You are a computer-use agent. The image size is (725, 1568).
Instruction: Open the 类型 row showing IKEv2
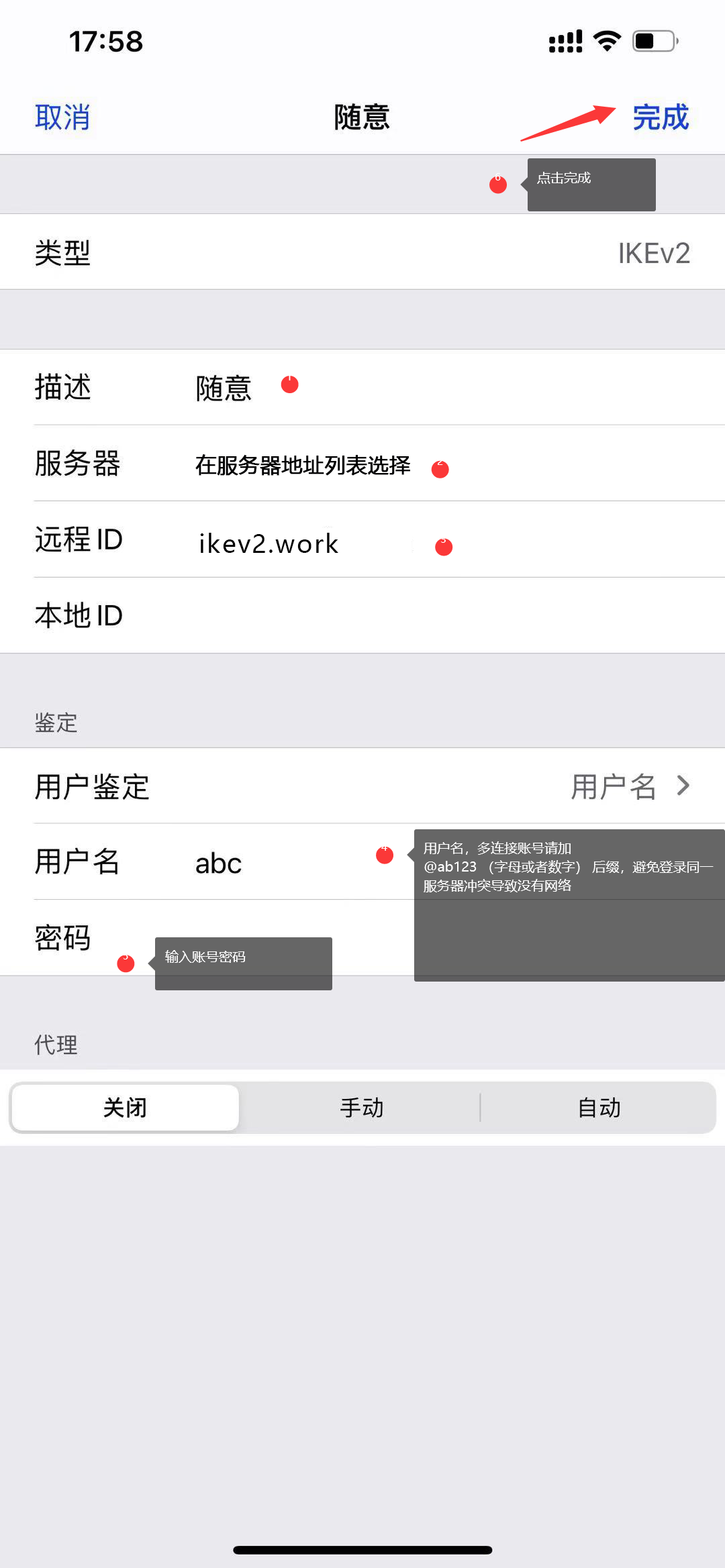pyautogui.click(x=362, y=253)
